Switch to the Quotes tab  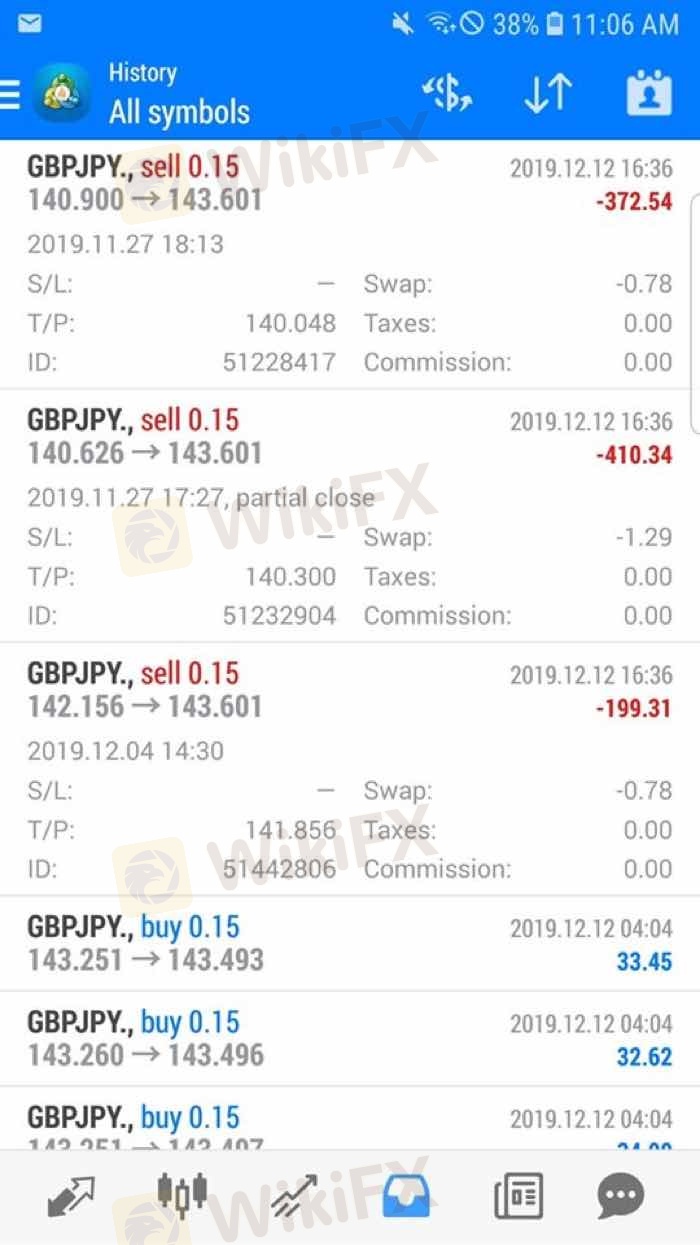tap(69, 1195)
